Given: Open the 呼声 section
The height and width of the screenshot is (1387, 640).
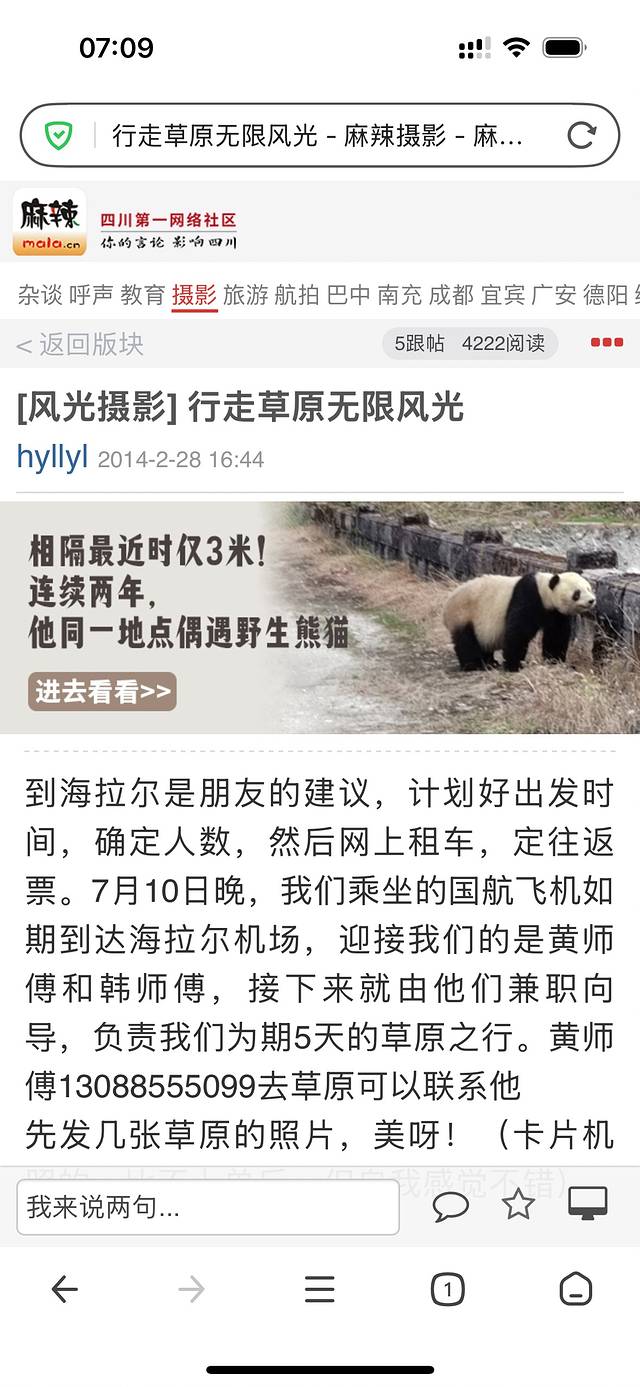Looking at the screenshot, I should point(91,295).
